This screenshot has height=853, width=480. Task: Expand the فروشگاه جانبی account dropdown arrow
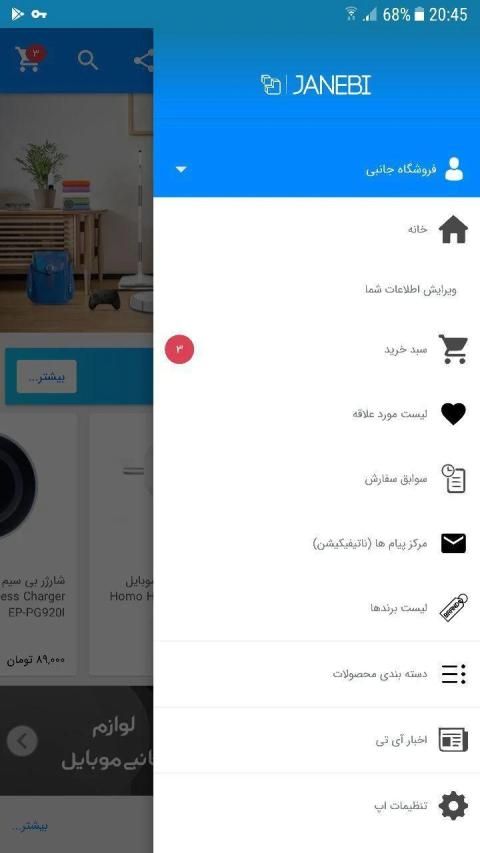[x=181, y=170]
